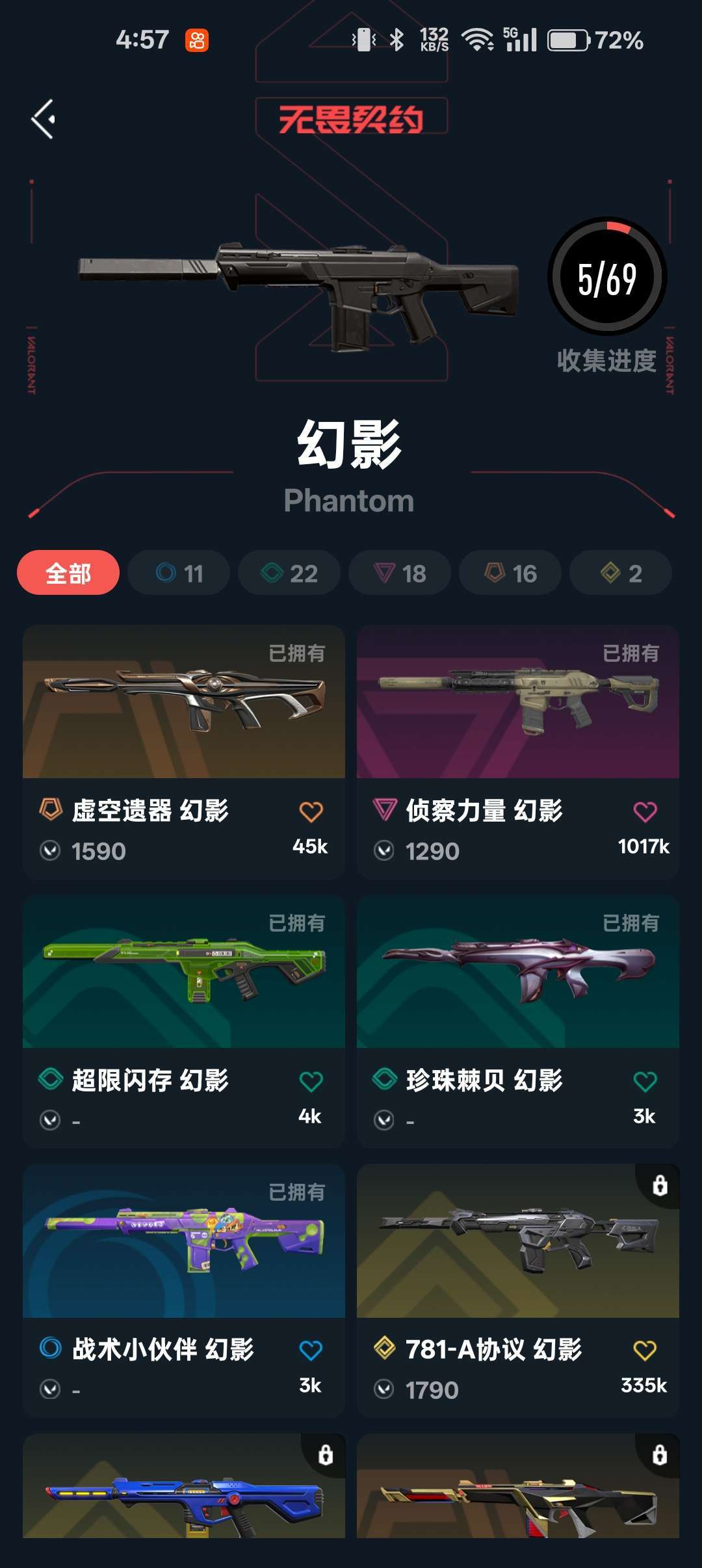The image size is (702, 1568).
Task: Like the 虚空遗器 幻影 skin
Action: [311, 811]
